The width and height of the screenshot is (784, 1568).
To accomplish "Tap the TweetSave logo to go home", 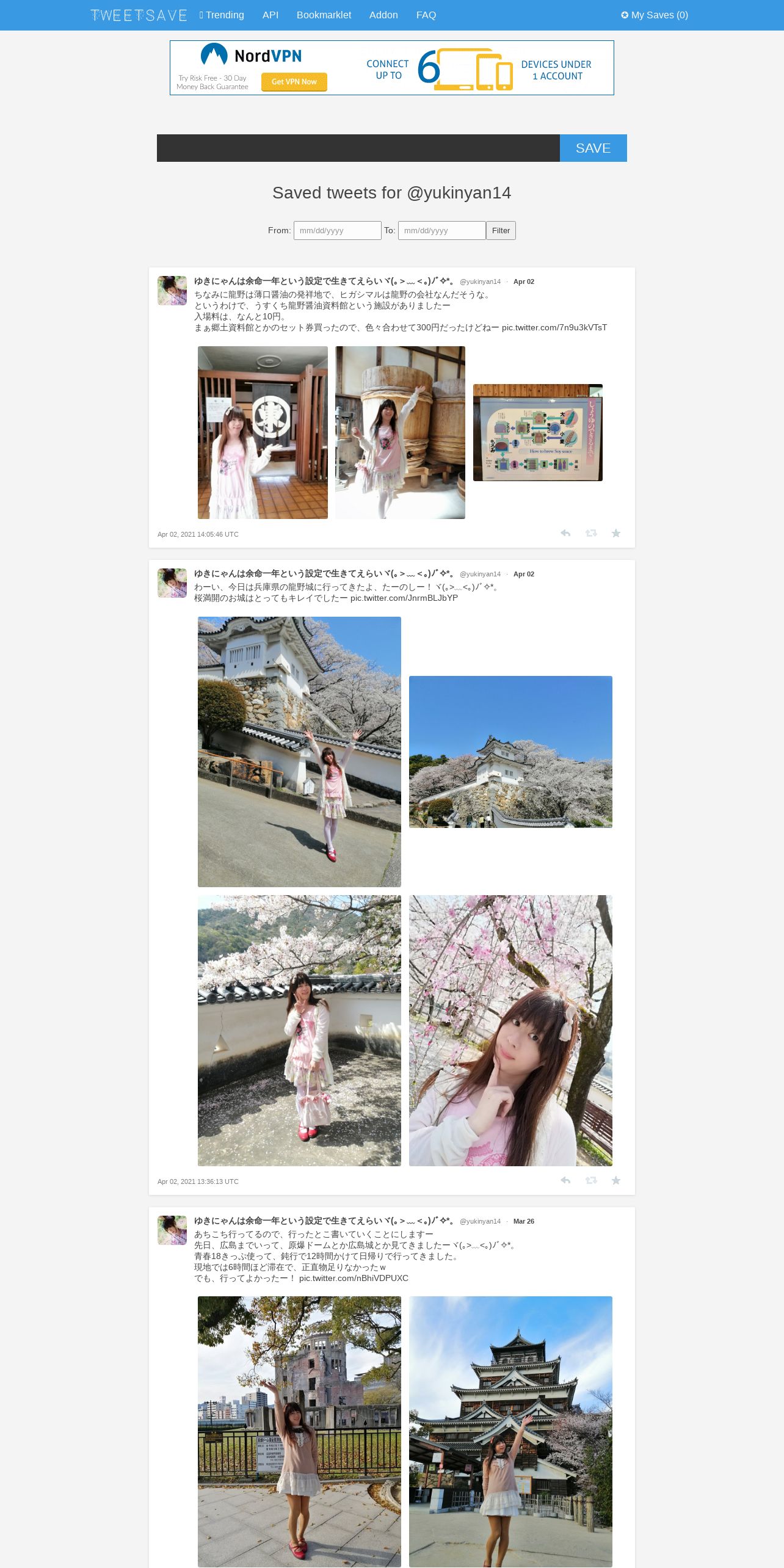I will [x=139, y=15].
